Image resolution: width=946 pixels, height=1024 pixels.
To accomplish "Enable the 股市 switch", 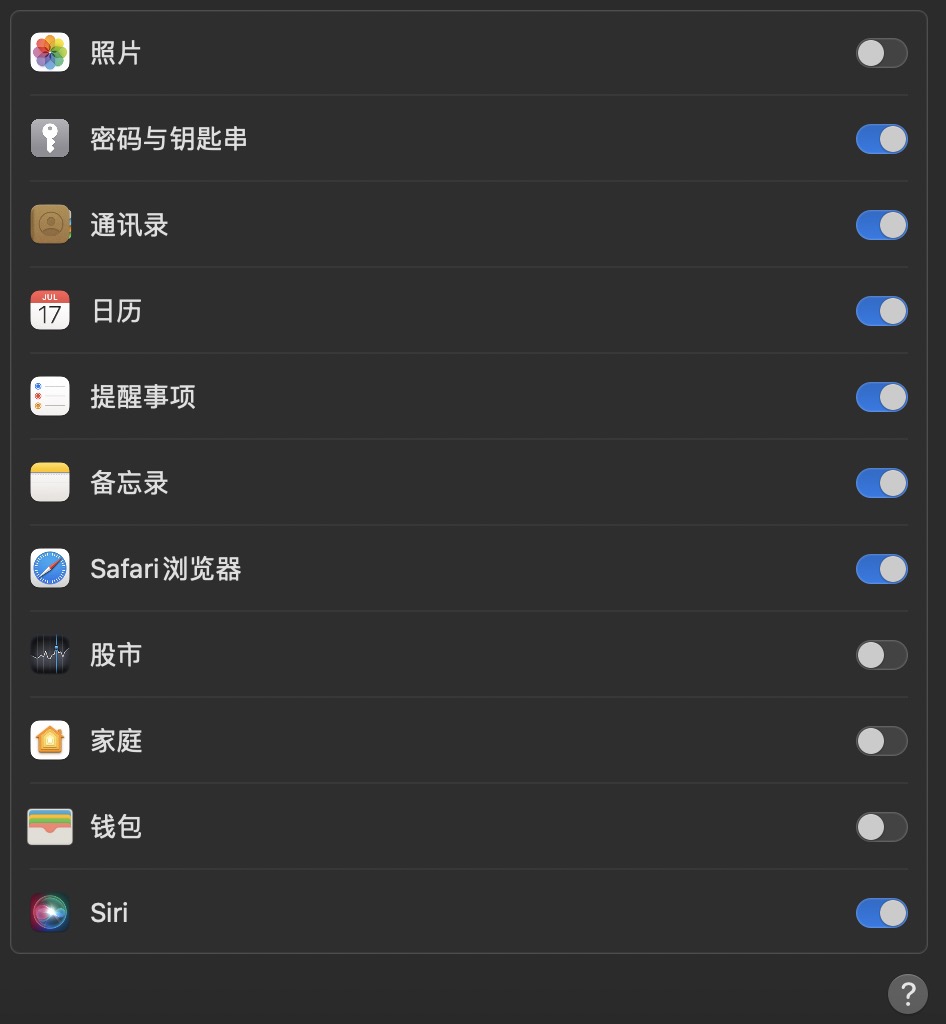I will coord(881,655).
